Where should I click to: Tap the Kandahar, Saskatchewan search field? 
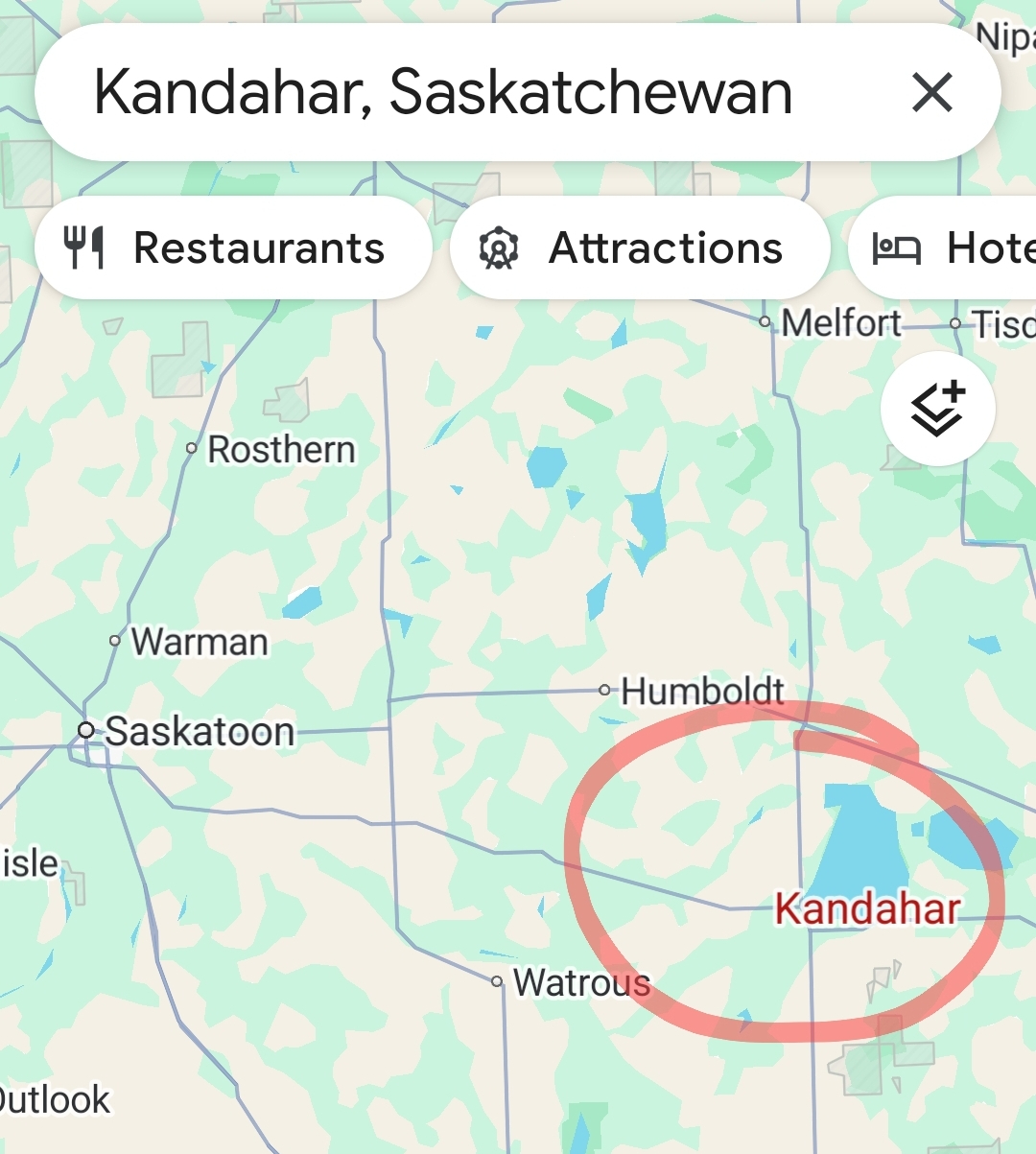pos(443,93)
